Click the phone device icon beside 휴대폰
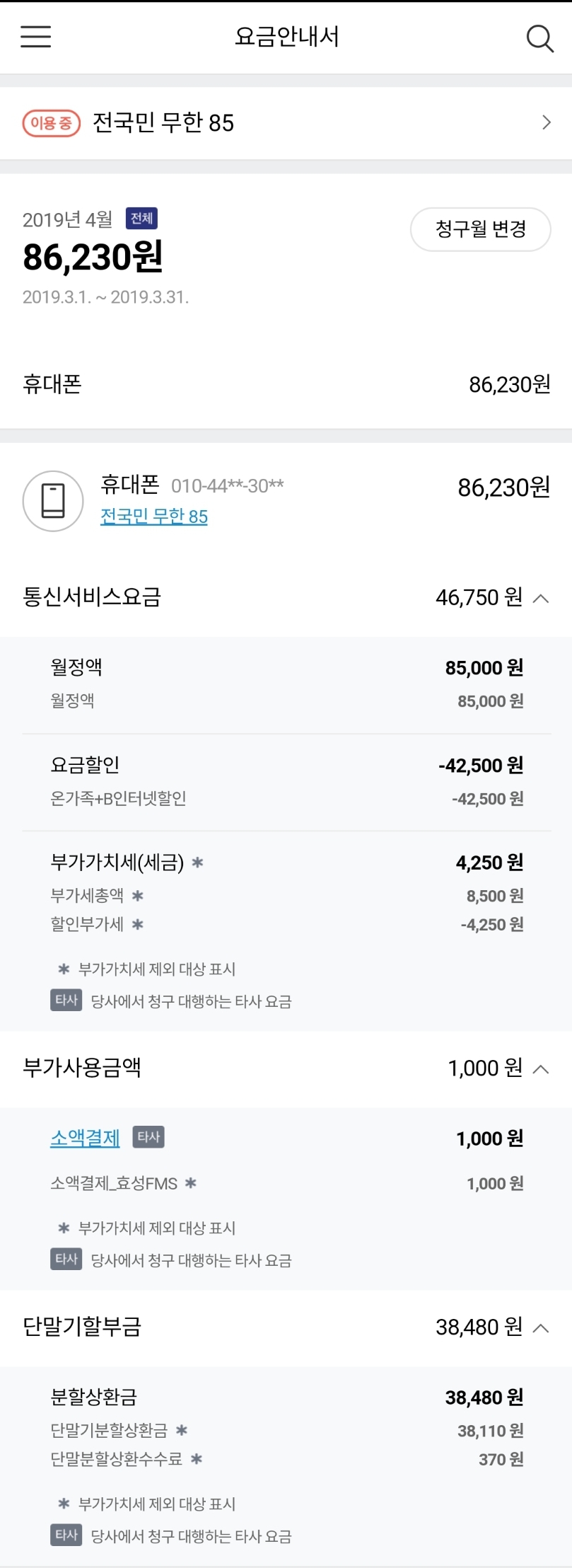Viewport: 572px width, 1568px height. click(53, 499)
